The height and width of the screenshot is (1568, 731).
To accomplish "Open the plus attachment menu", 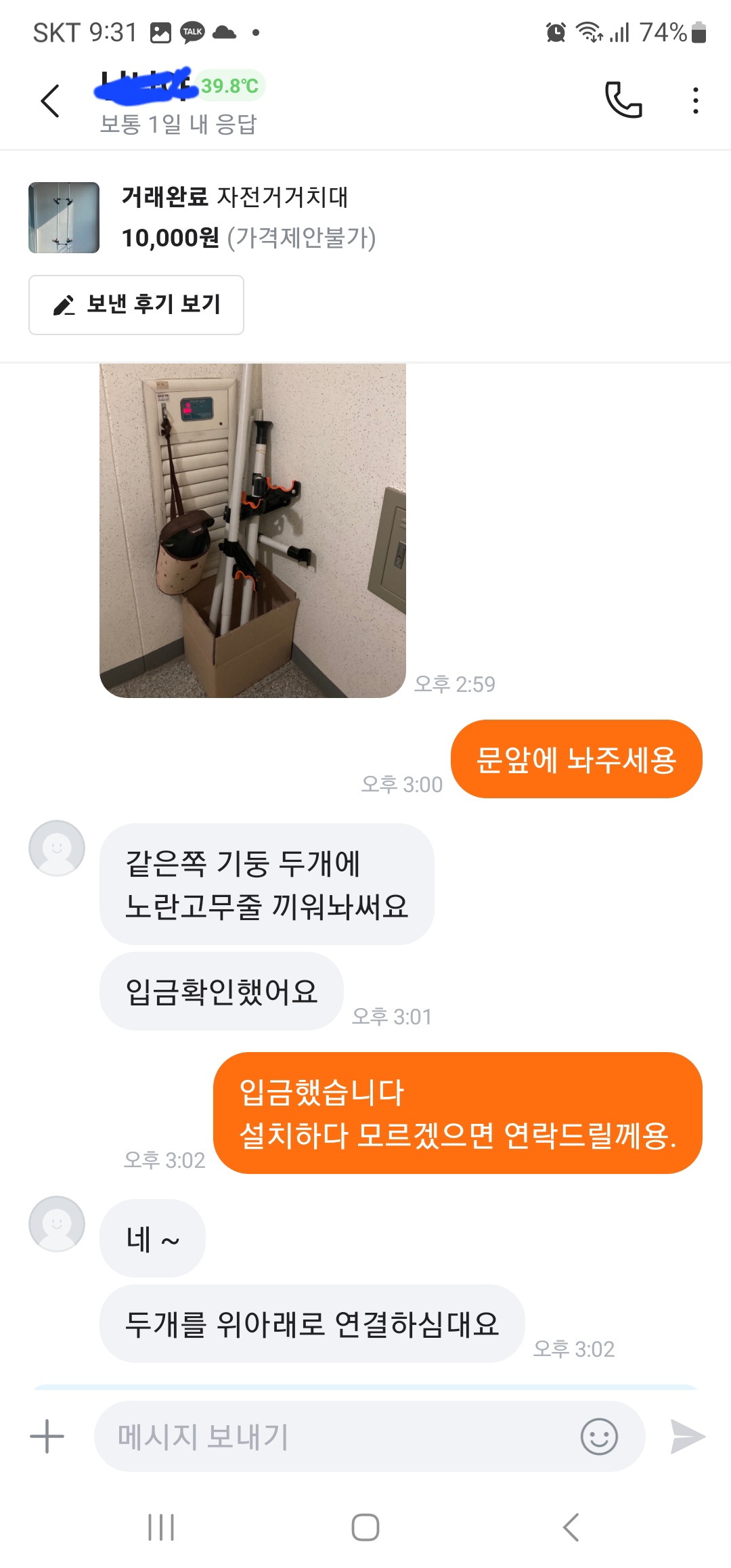I will point(47,1436).
